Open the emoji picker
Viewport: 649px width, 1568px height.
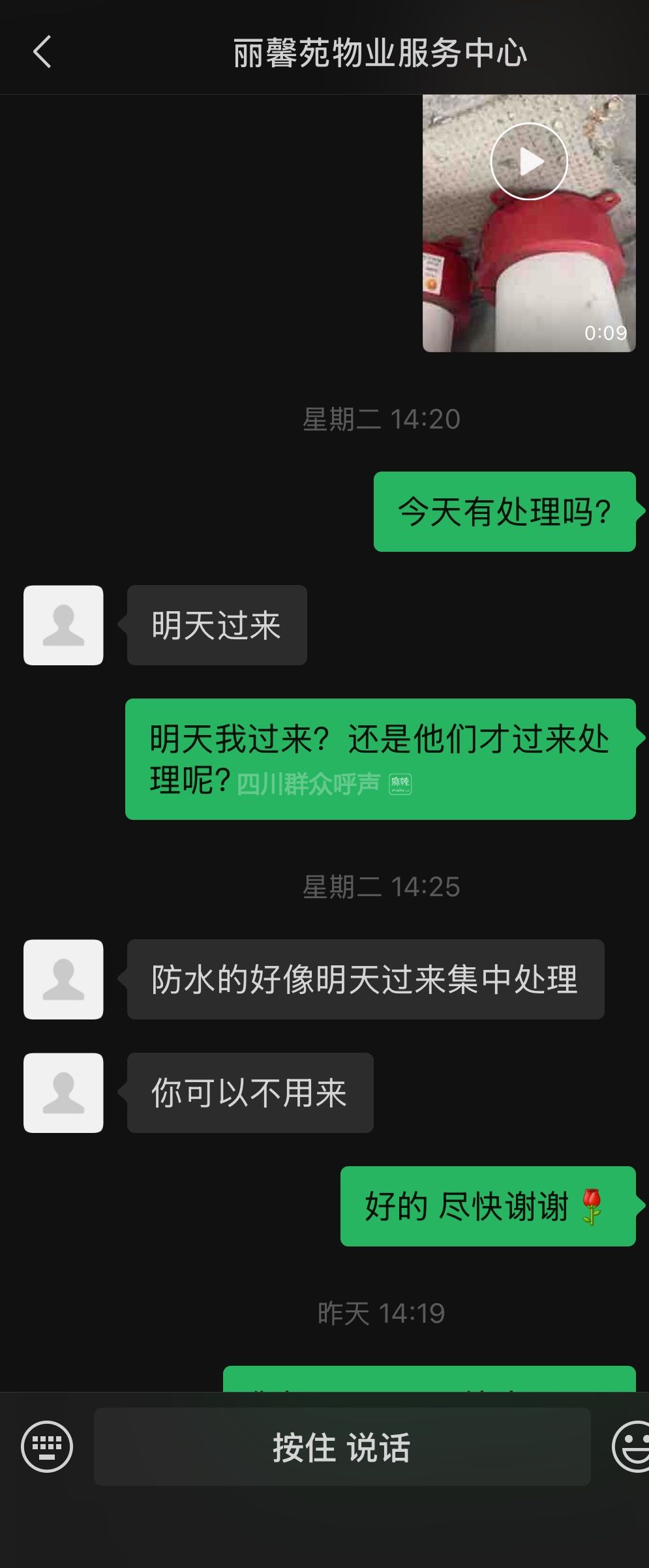pyautogui.click(x=631, y=1446)
